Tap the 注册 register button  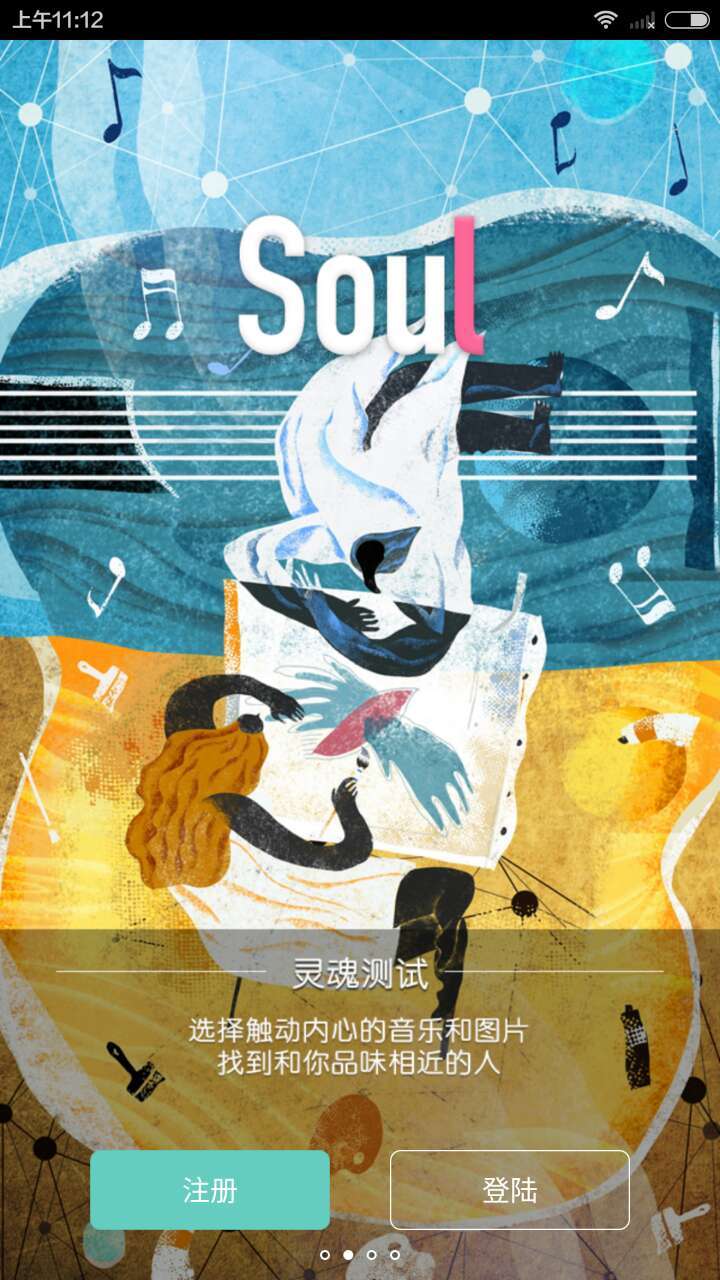[210, 1190]
